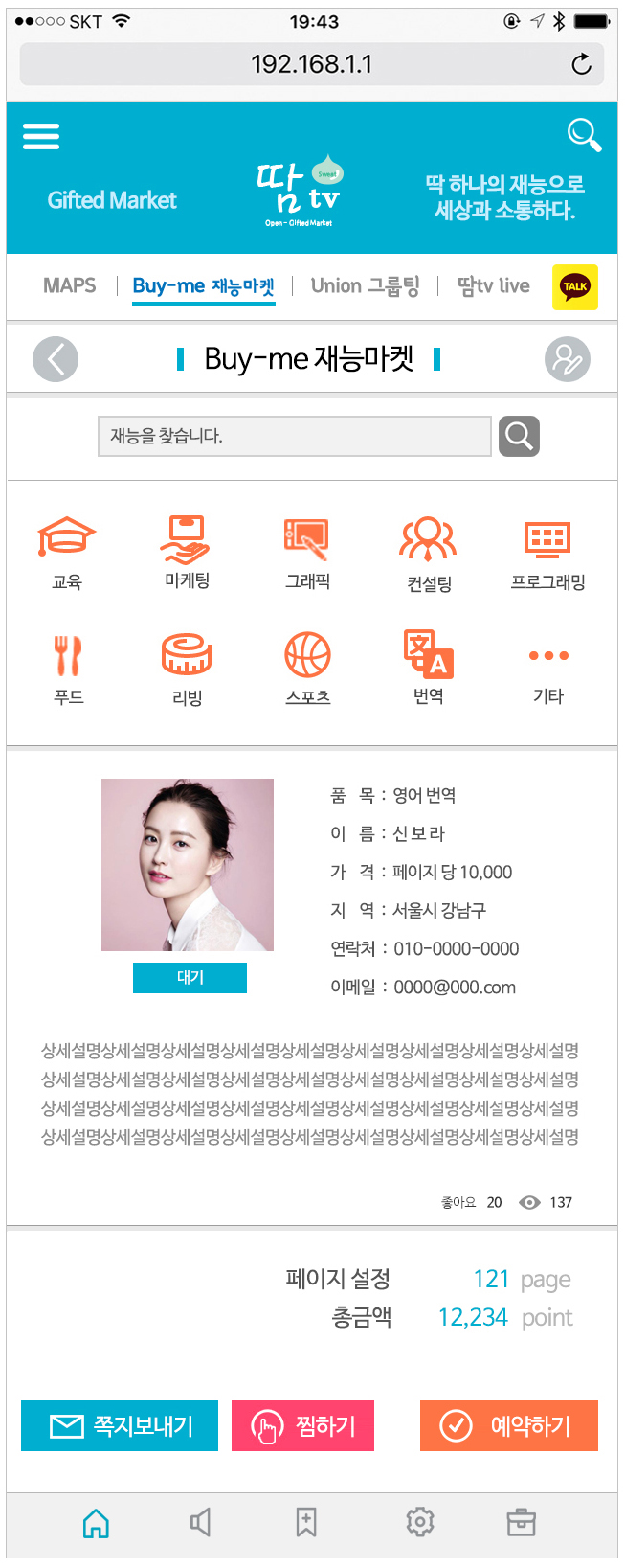Open the hamburger menu
Viewport: 625px width, 1568px height.
coord(41,136)
